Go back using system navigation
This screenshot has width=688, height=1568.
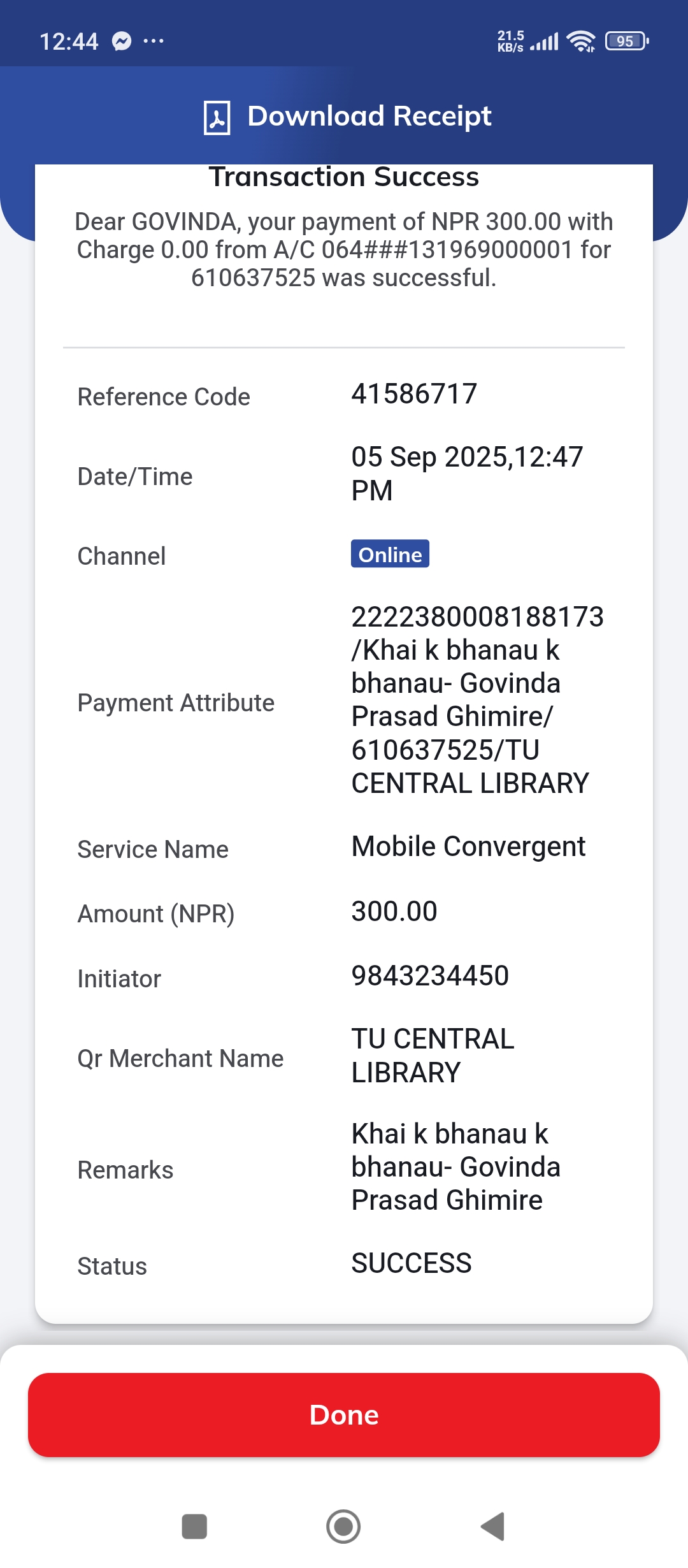coord(493,1527)
